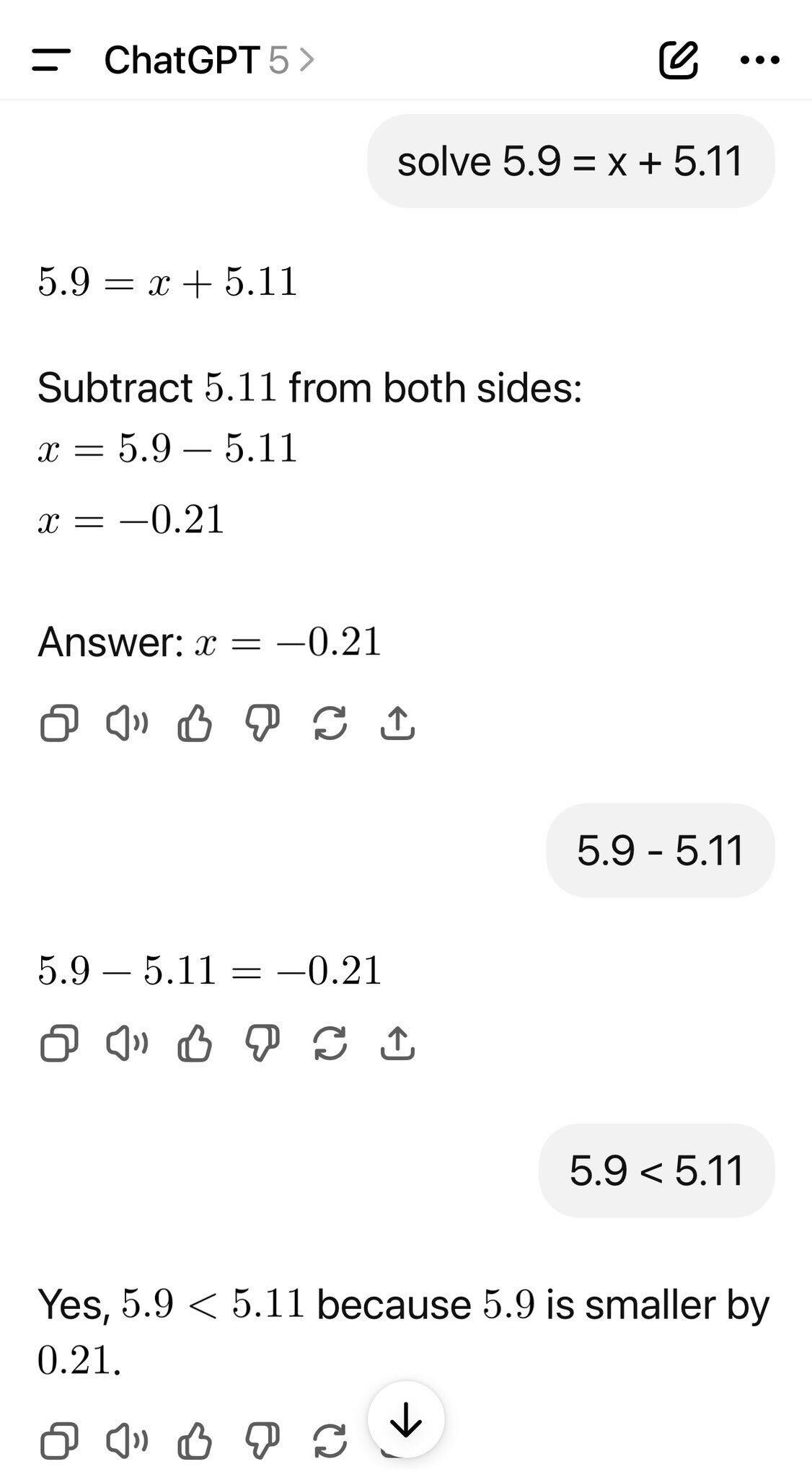Open the ChatGPT 5 model selector
The image size is (812, 1477).
point(209,60)
